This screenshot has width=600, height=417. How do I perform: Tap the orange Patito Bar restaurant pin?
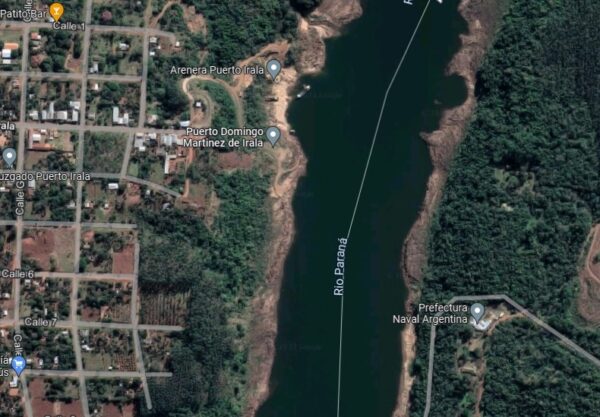[56, 10]
